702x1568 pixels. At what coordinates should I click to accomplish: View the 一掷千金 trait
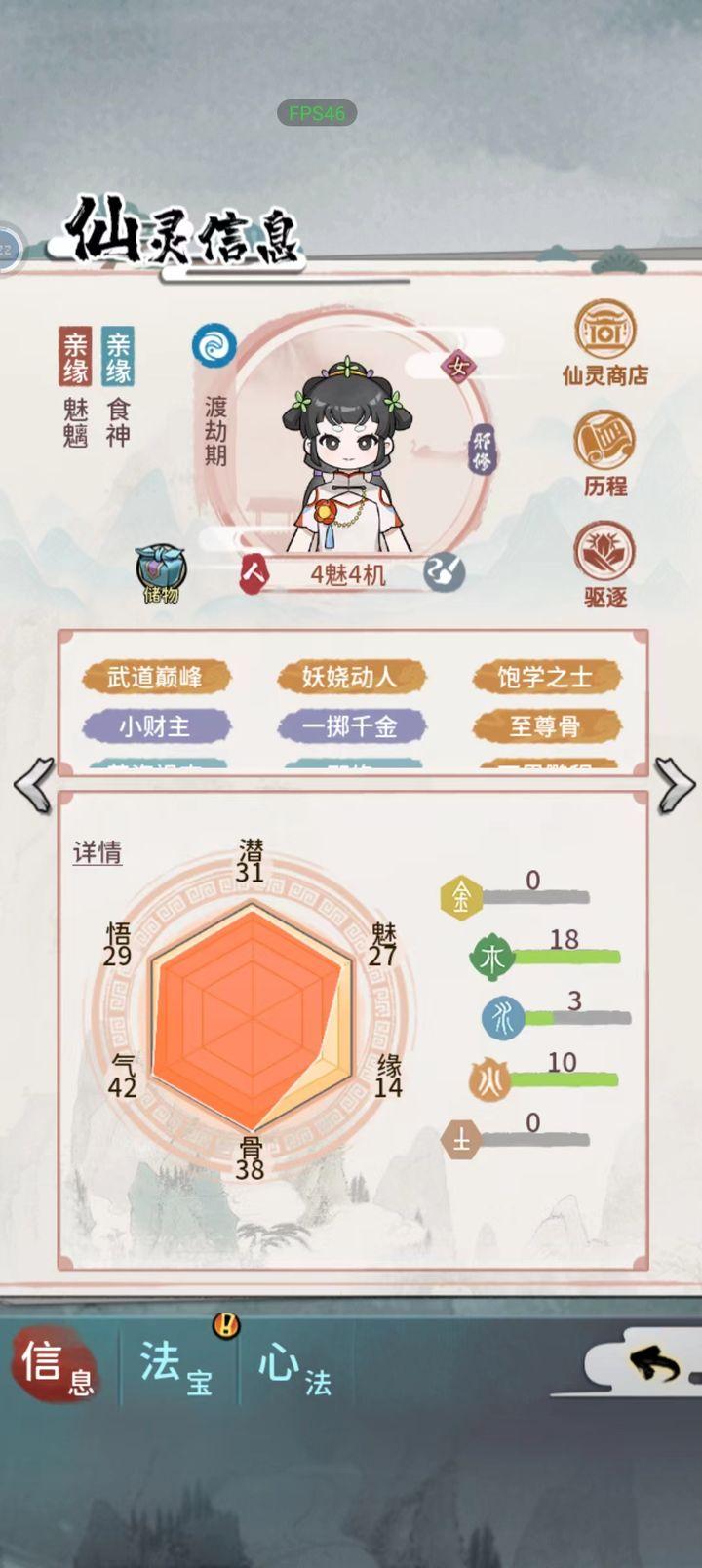click(350, 726)
